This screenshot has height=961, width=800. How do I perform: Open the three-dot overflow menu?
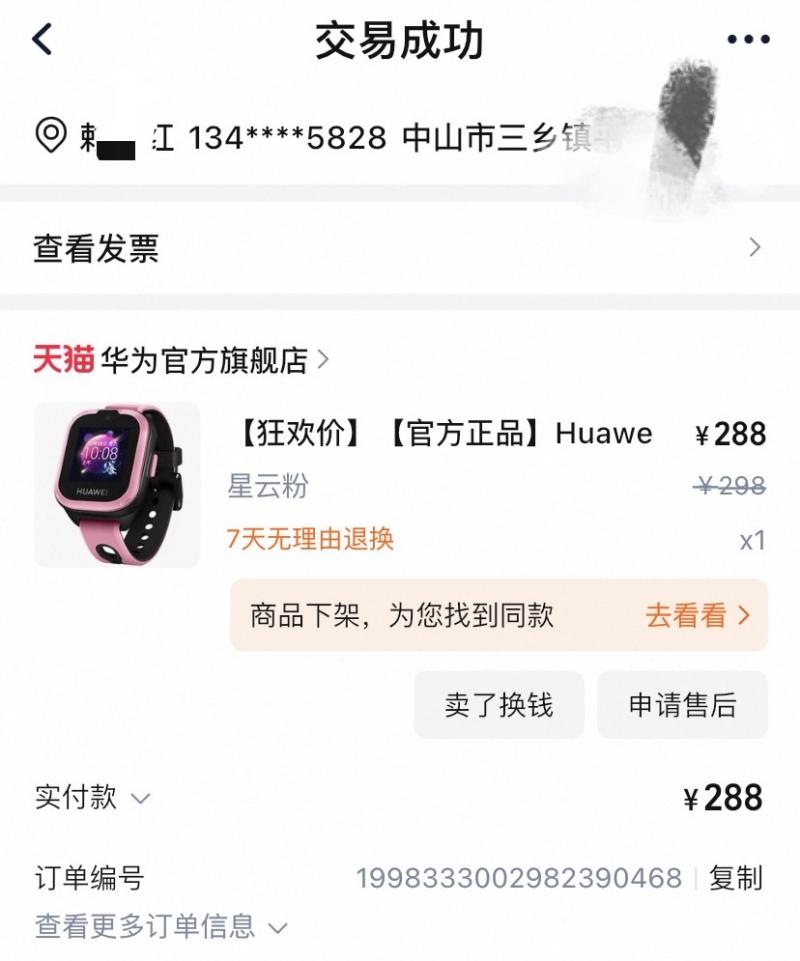(747, 40)
